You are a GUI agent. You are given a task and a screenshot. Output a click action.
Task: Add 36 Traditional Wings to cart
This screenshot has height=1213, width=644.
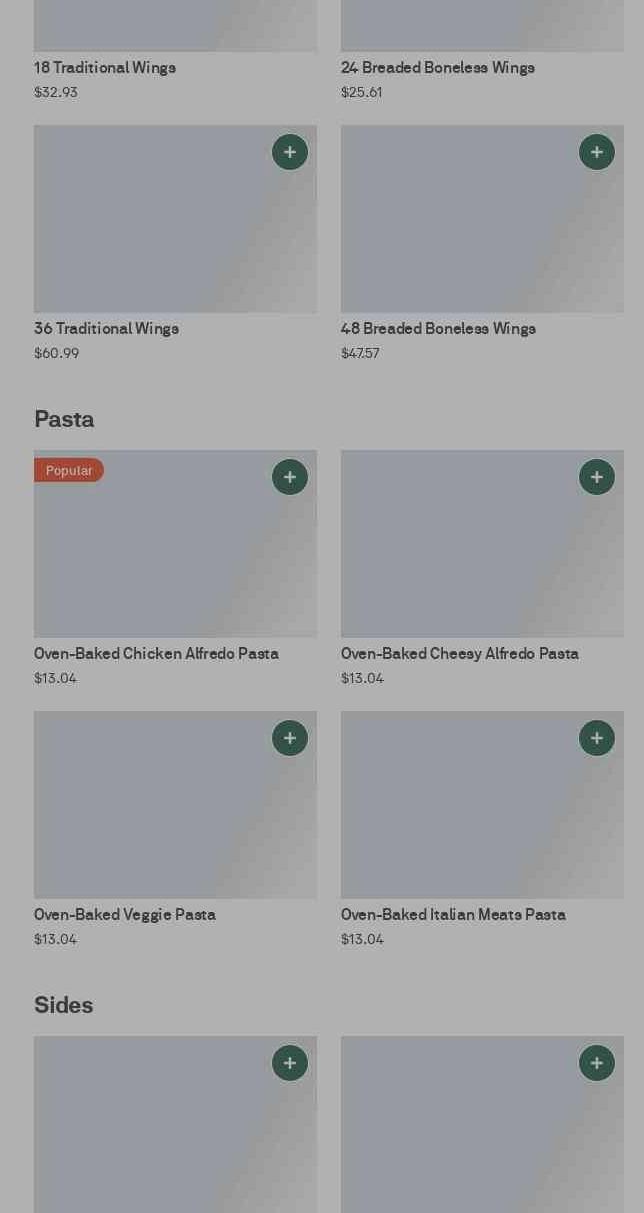290,152
